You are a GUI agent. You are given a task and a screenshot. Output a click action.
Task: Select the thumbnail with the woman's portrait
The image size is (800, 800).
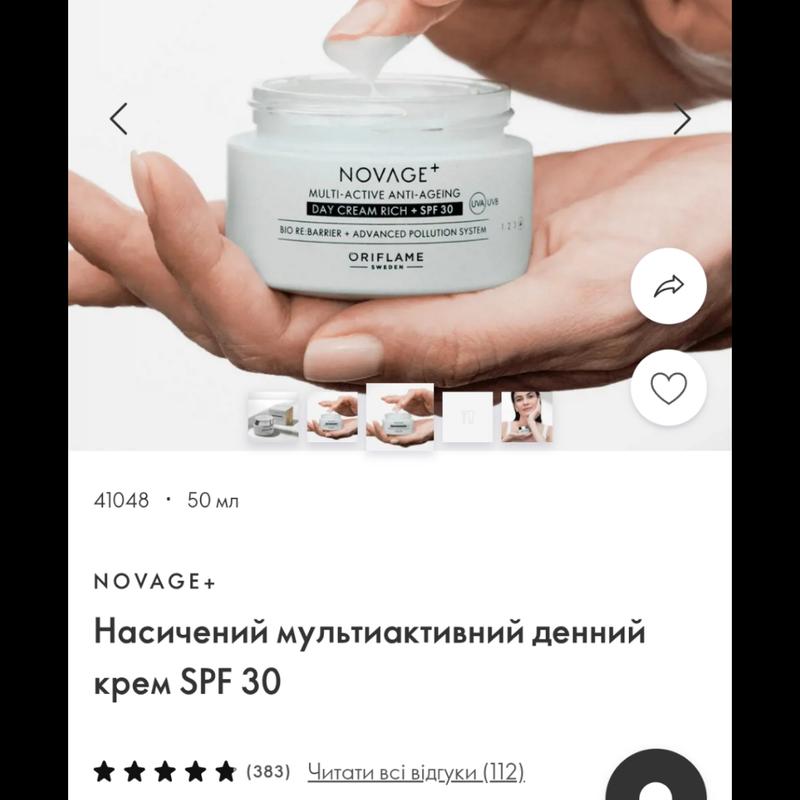[x=527, y=417]
